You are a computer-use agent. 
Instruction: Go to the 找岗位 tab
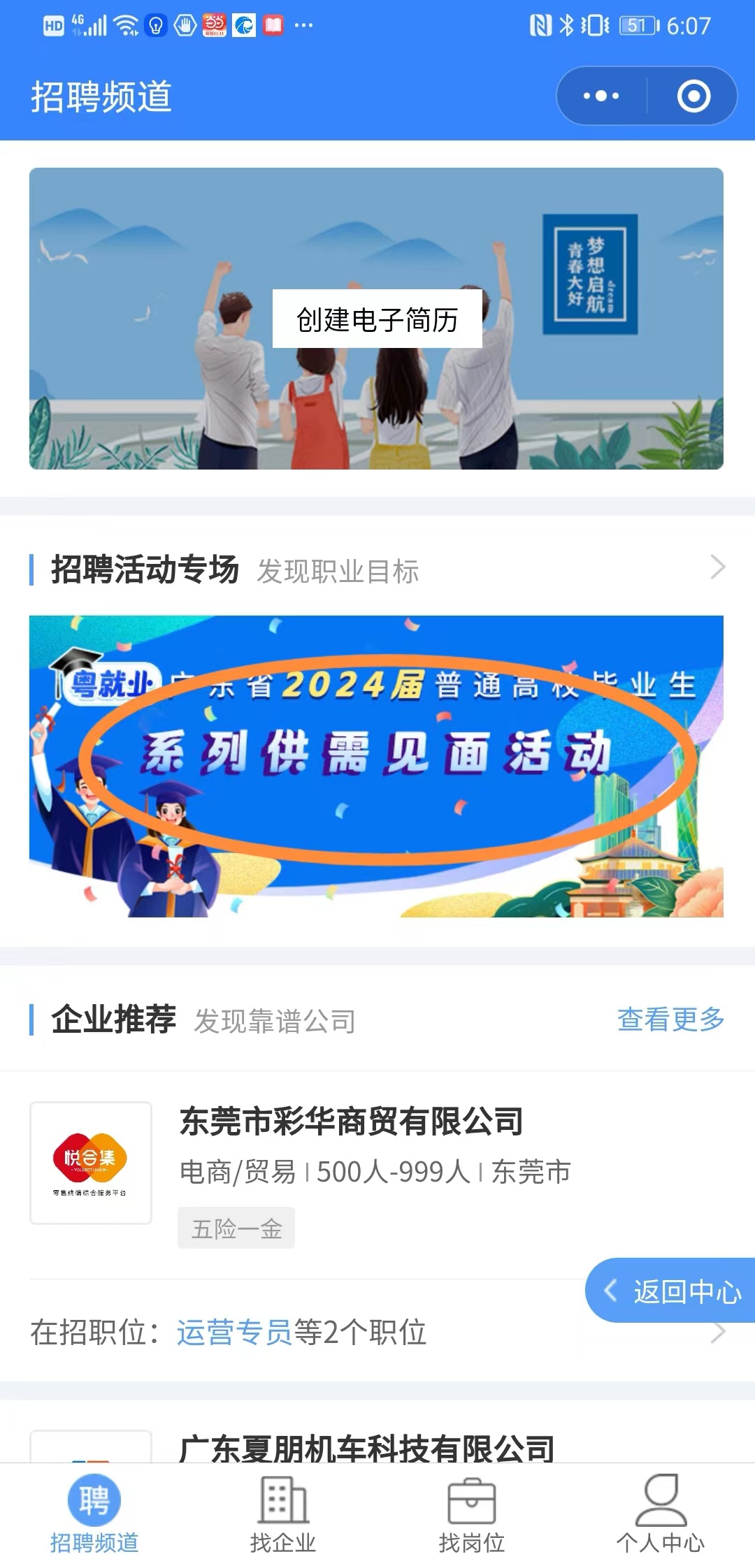tap(472, 1513)
